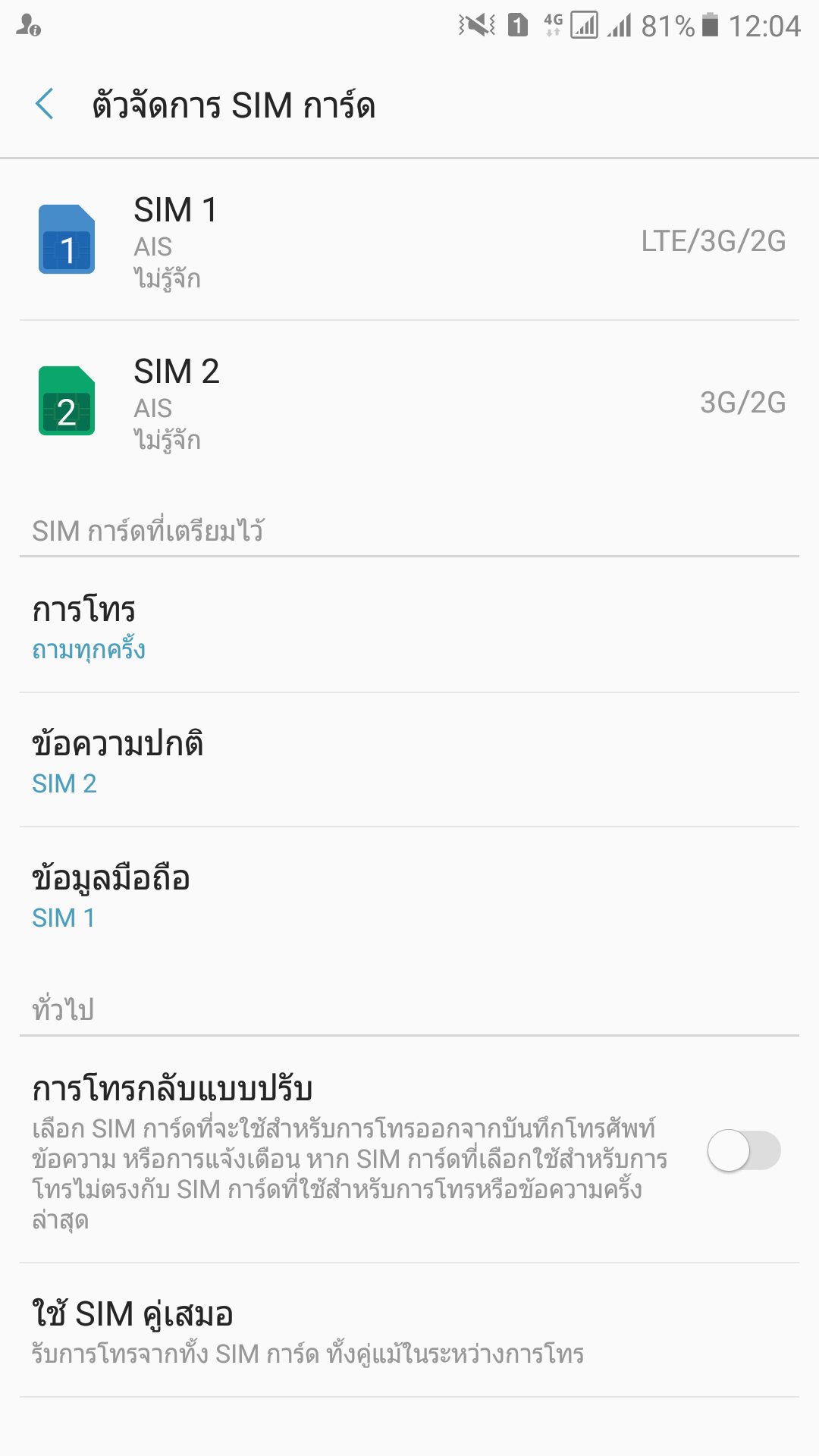Image resolution: width=819 pixels, height=1456 pixels.
Task: Toggle การโทรกลับแบบปรับ switch
Action: 743,1150
